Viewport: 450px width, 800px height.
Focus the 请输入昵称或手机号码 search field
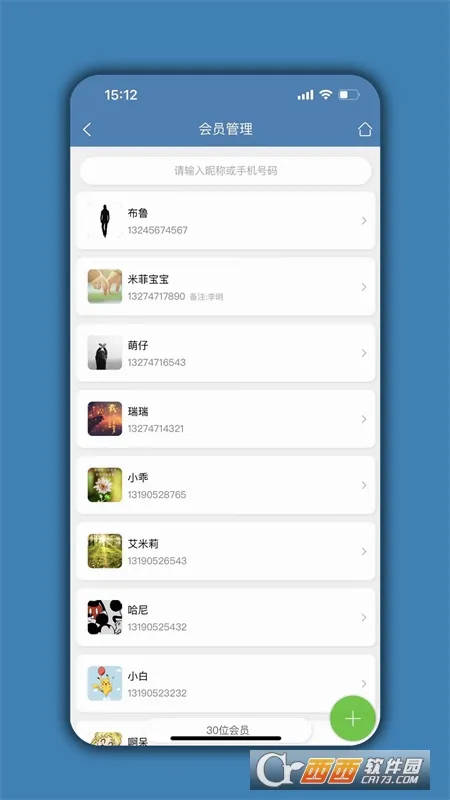point(226,170)
